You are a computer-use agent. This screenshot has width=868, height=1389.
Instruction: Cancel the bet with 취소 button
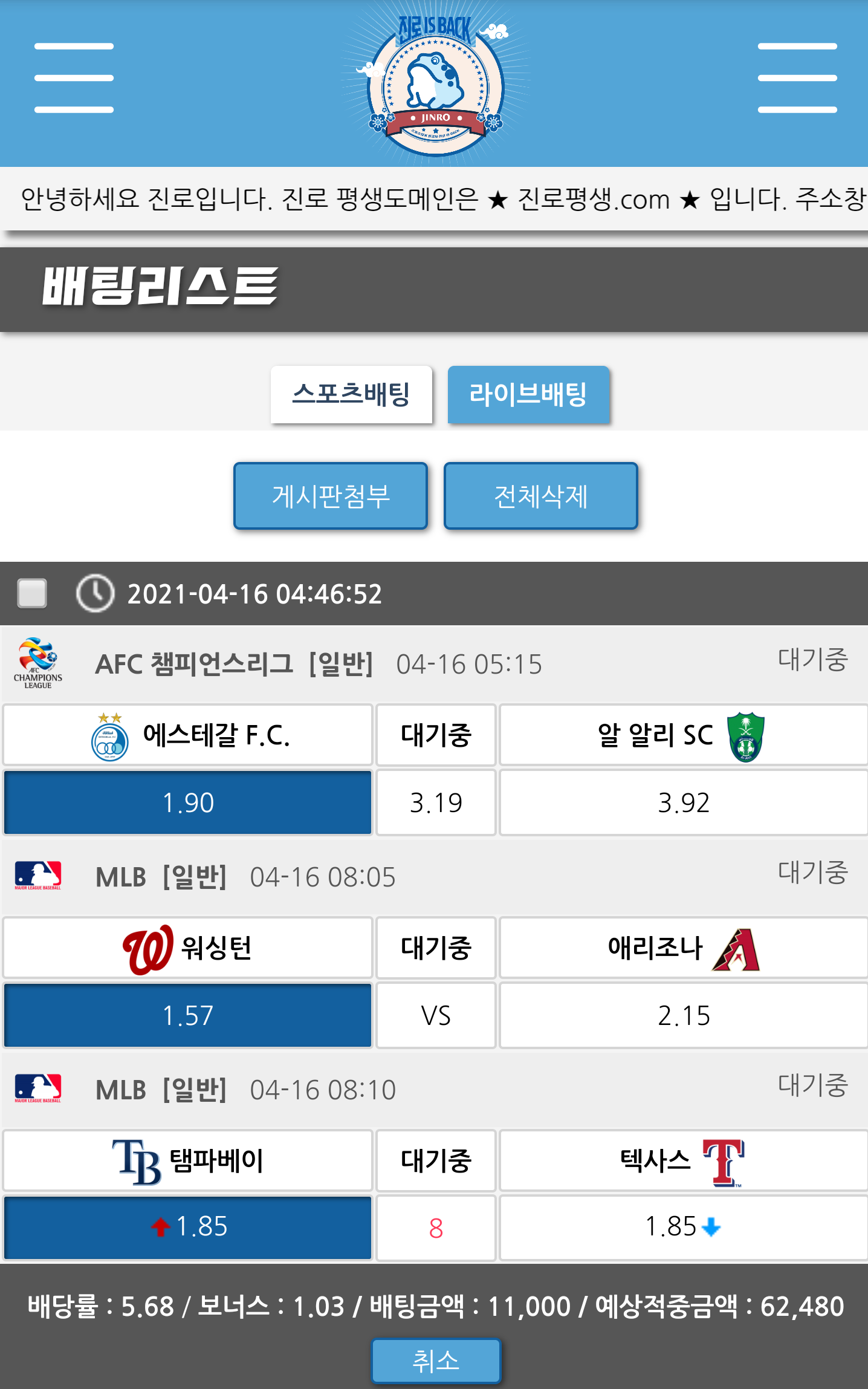[435, 1361]
